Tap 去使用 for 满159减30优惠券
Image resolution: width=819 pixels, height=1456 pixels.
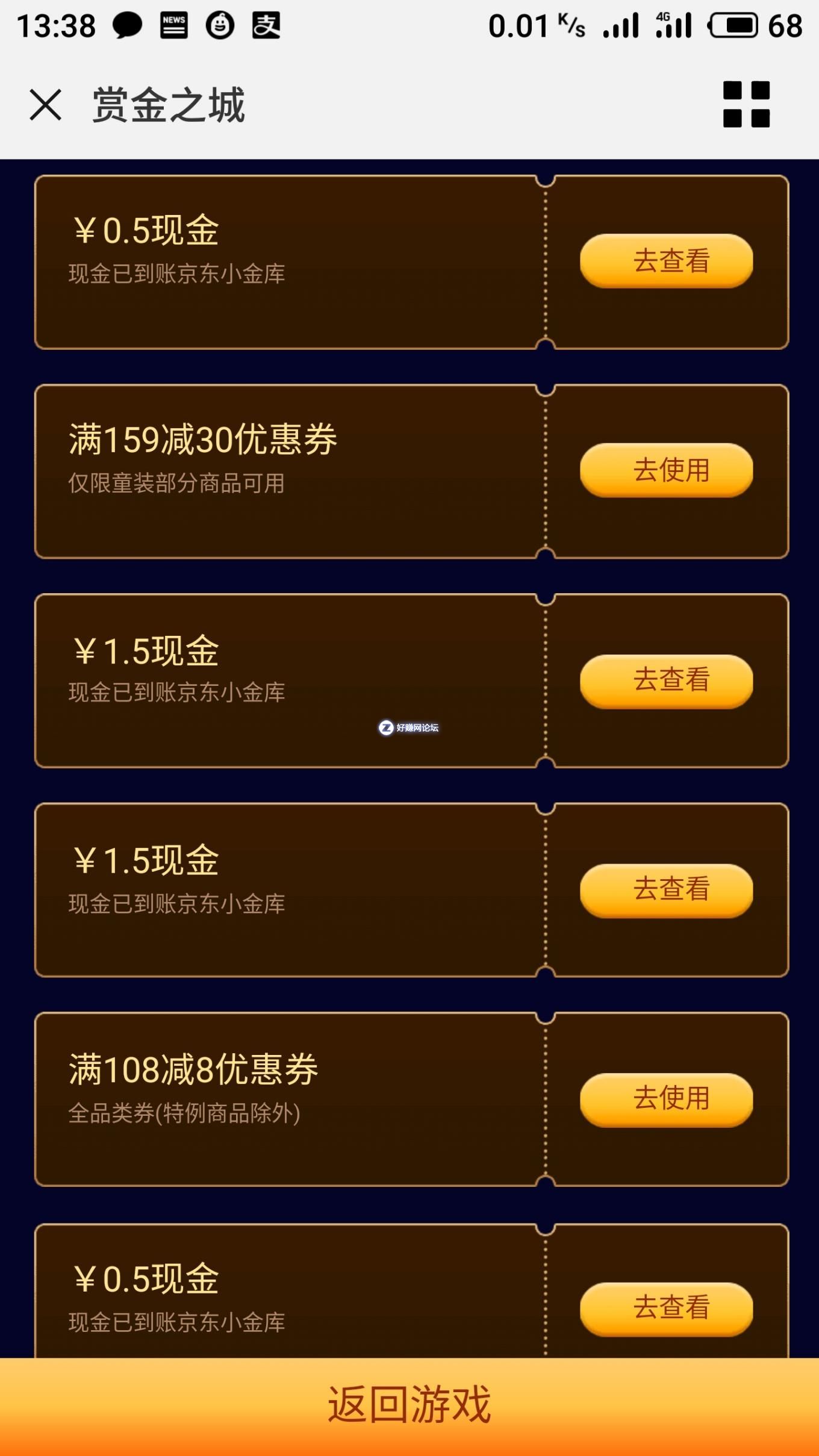(x=666, y=470)
